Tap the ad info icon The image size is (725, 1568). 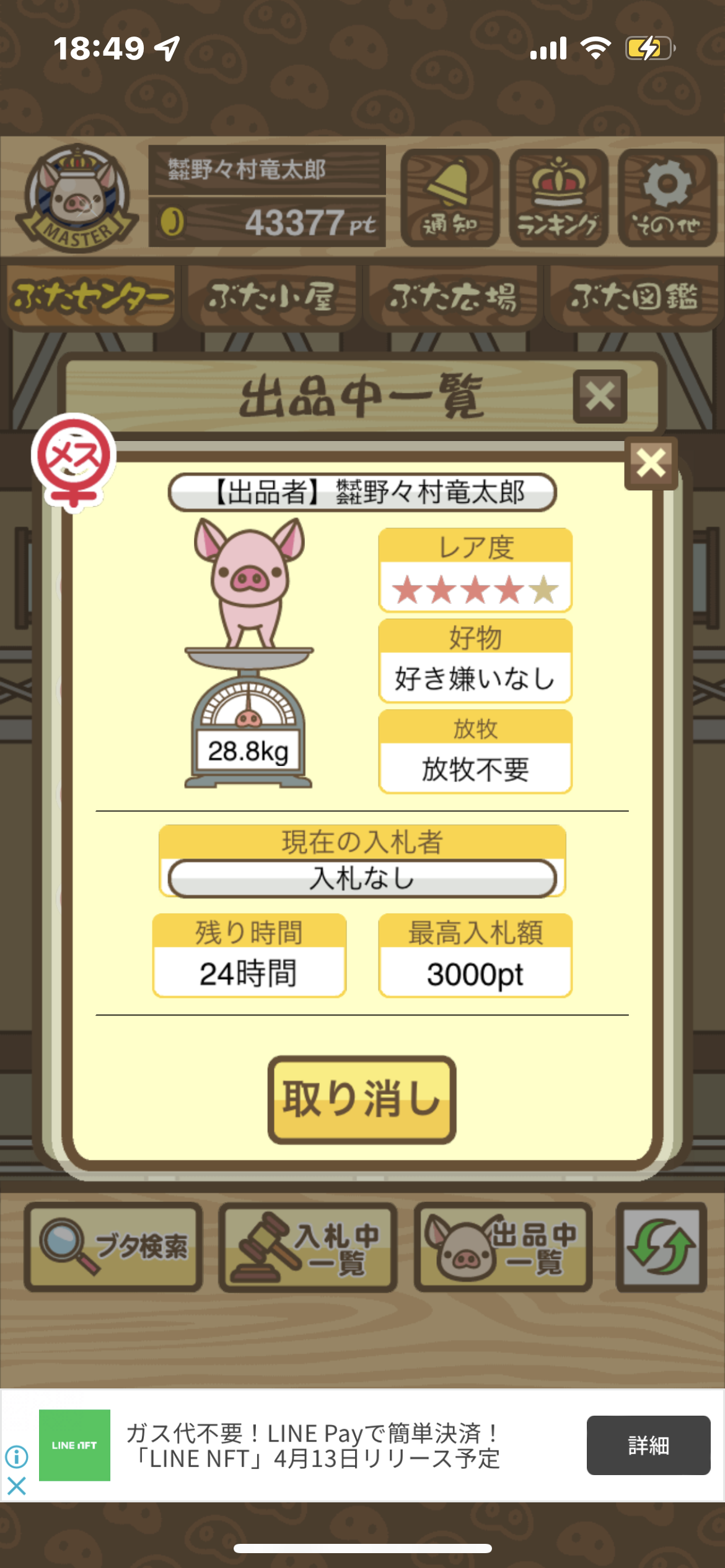tap(17, 1457)
